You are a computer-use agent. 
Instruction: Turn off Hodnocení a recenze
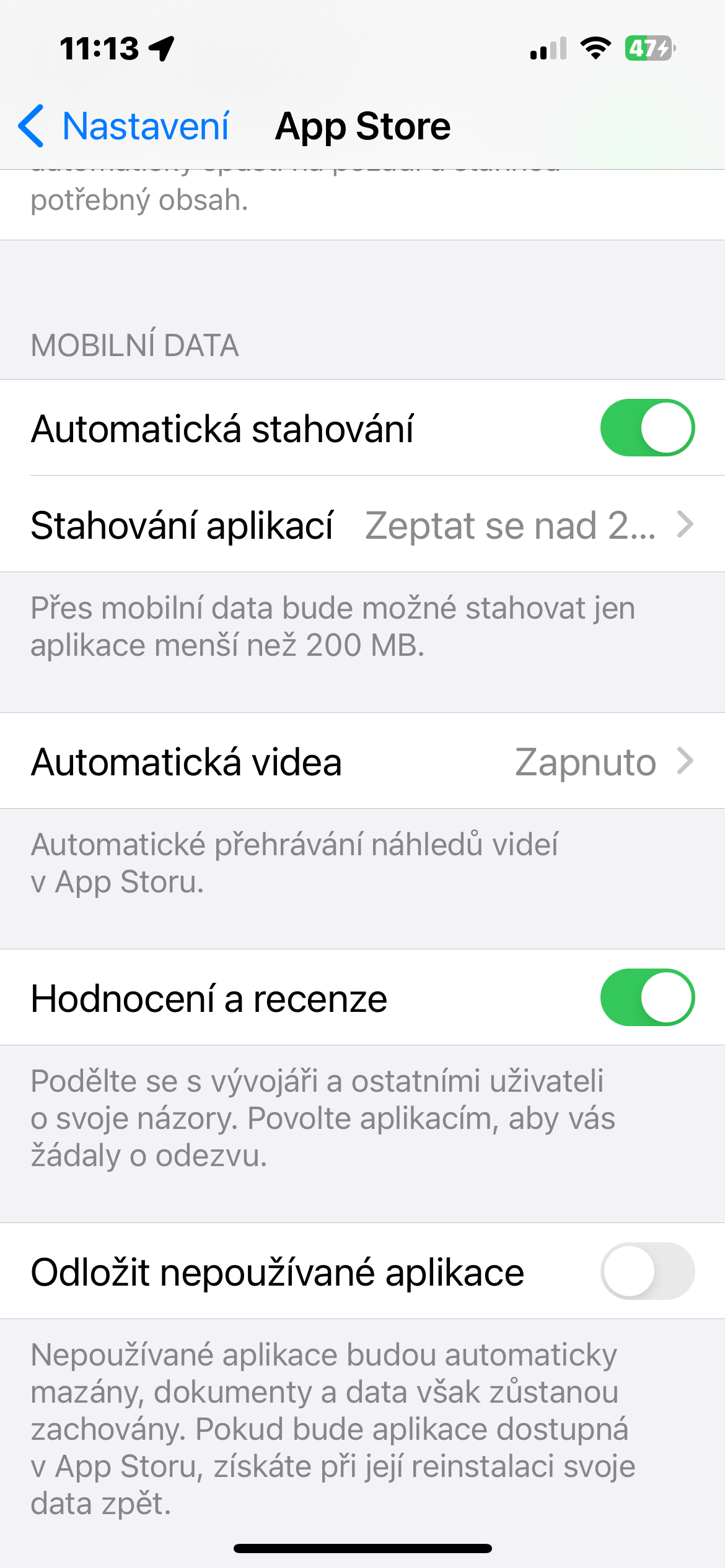pos(647,998)
